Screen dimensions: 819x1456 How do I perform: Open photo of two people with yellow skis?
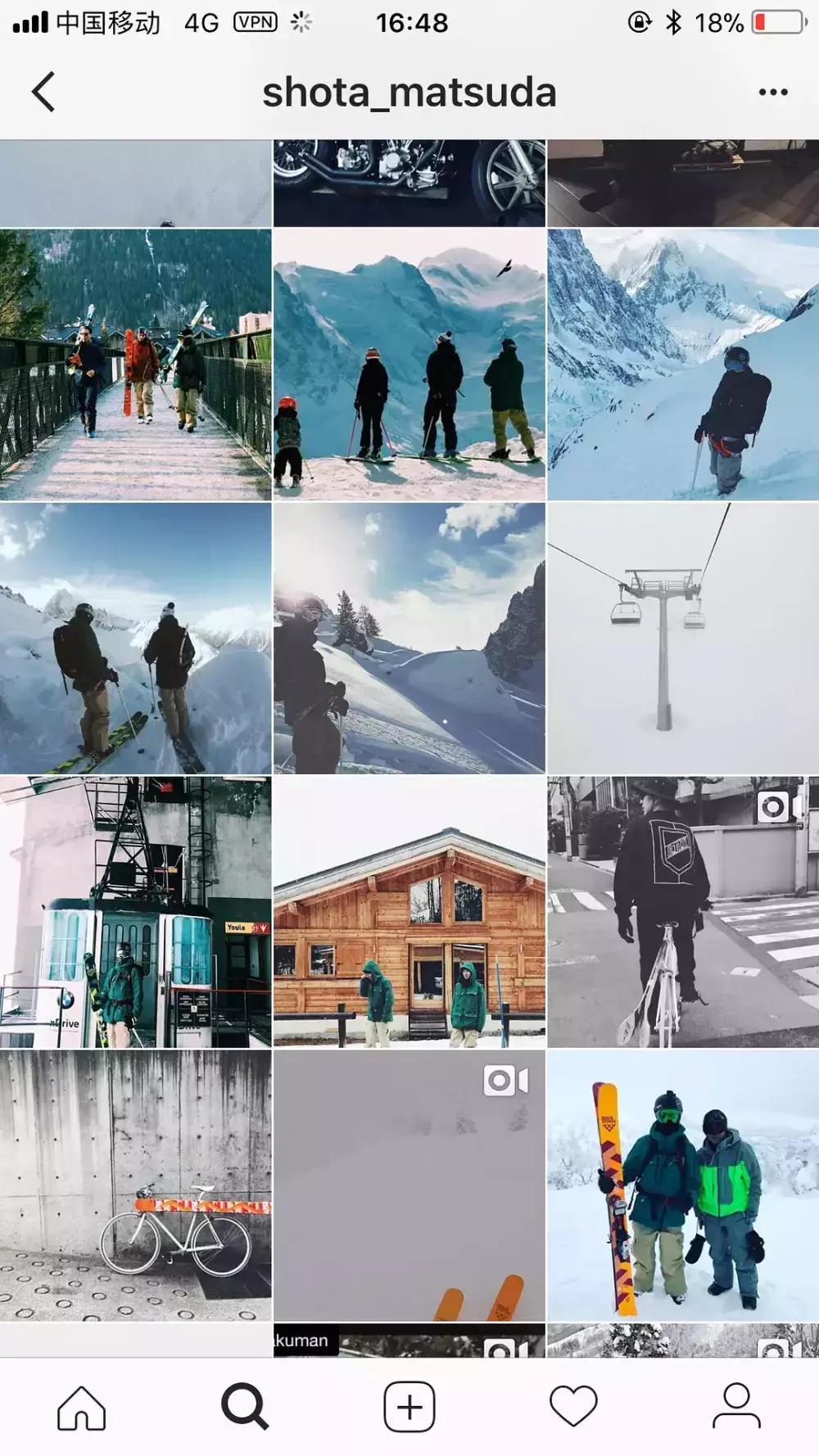tap(682, 1186)
